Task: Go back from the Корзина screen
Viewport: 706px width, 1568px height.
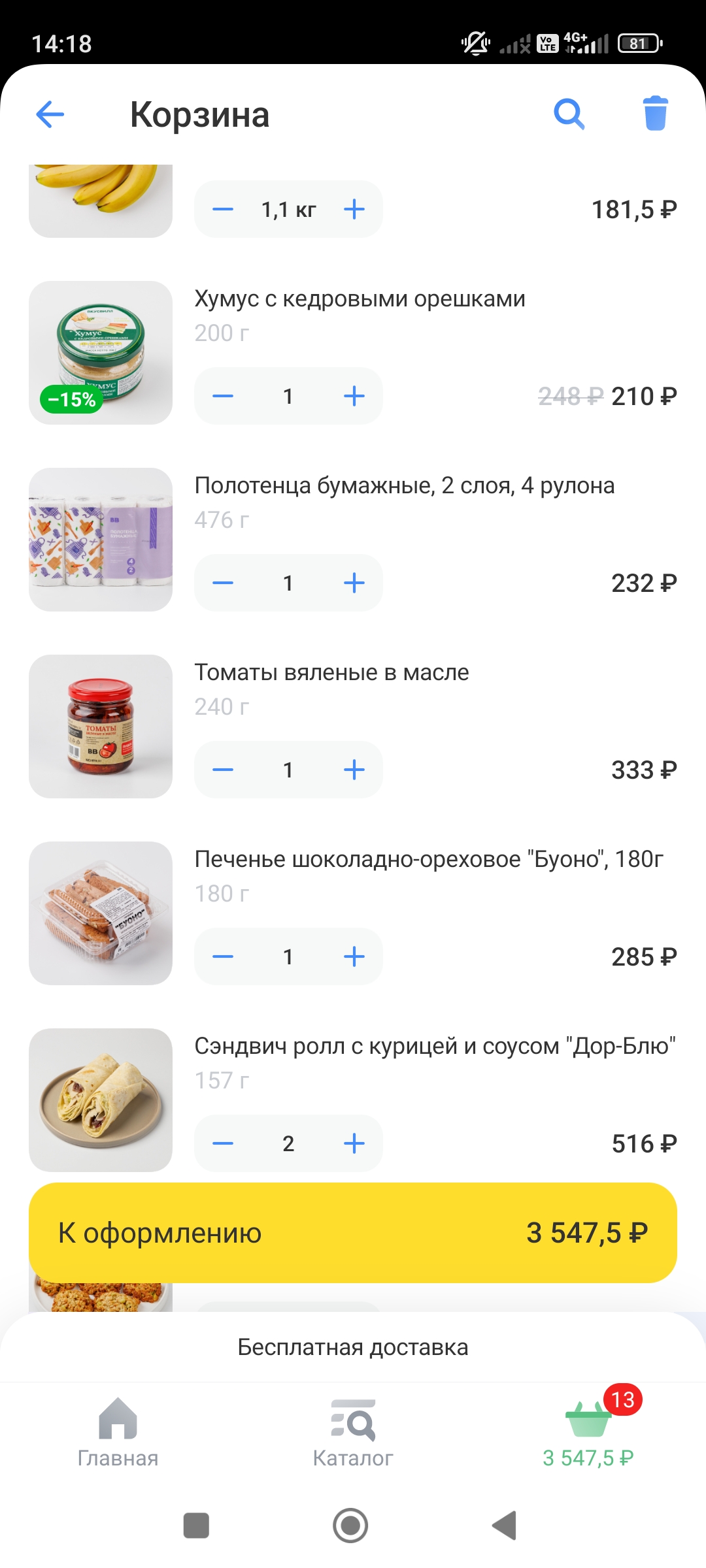Action: click(50, 115)
